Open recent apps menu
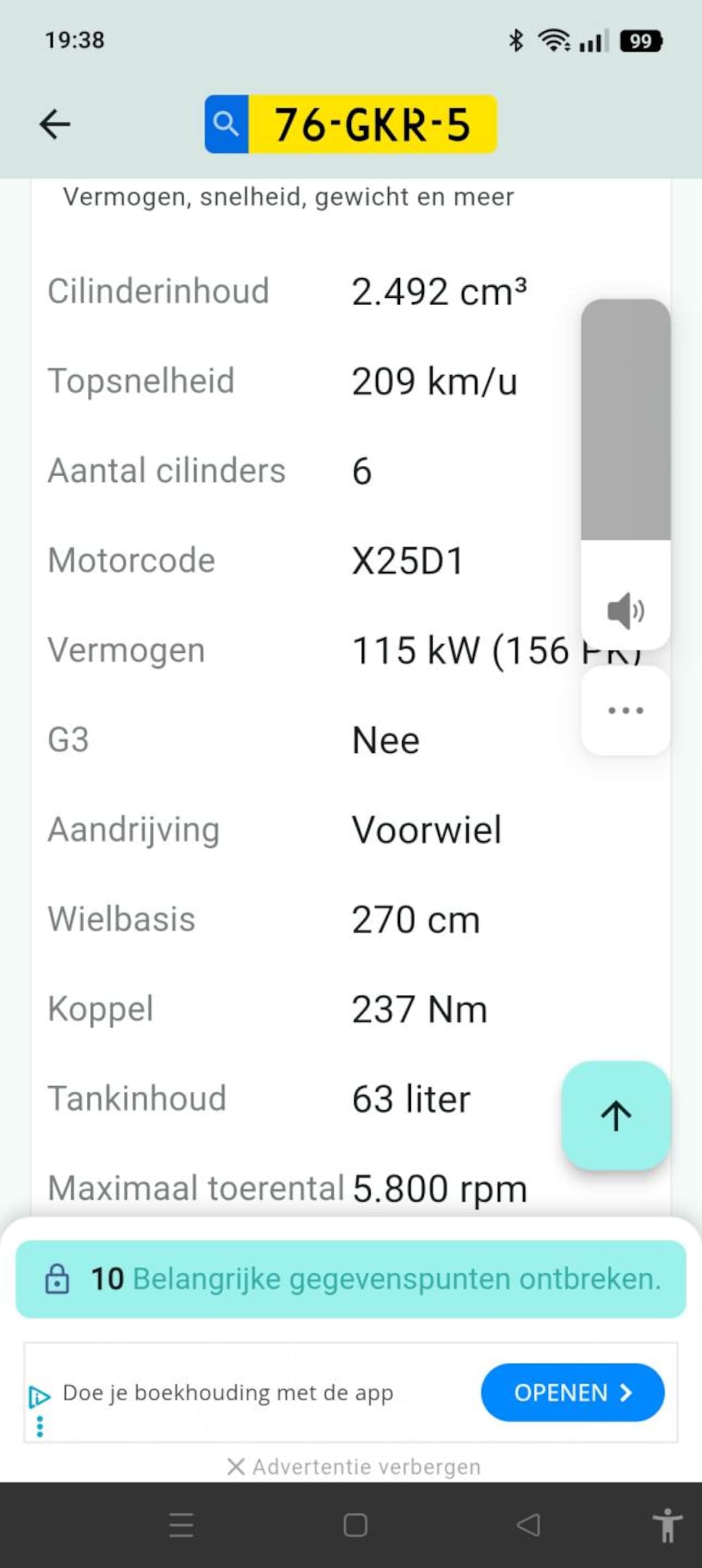702x1568 pixels. coord(182,1525)
